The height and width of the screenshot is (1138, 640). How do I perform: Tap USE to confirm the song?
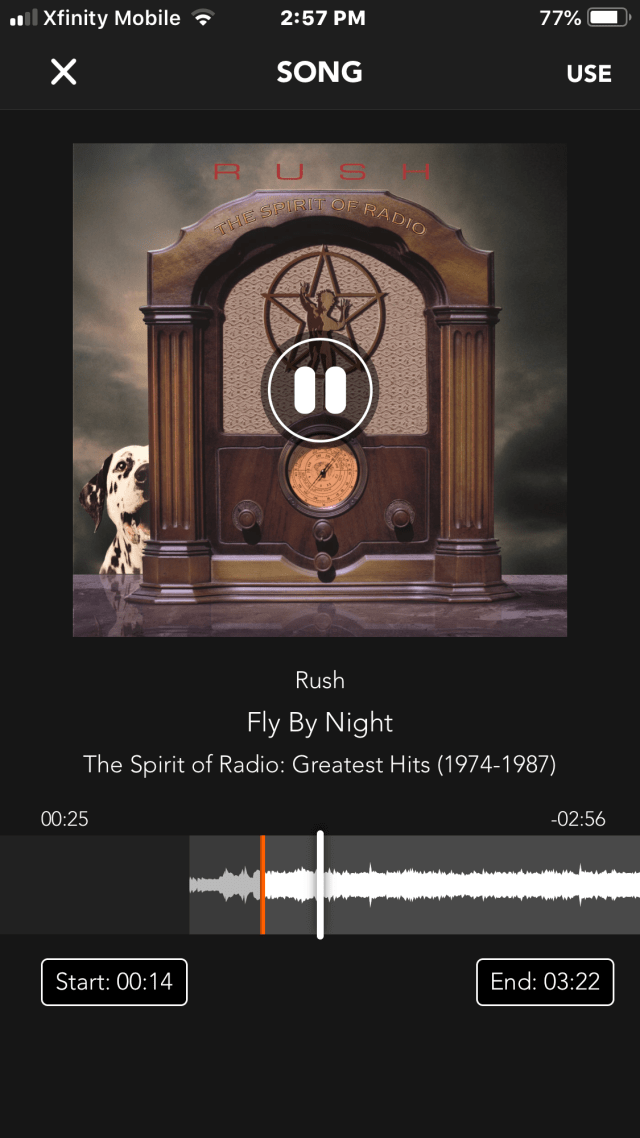pyautogui.click(x=588, y=74)
